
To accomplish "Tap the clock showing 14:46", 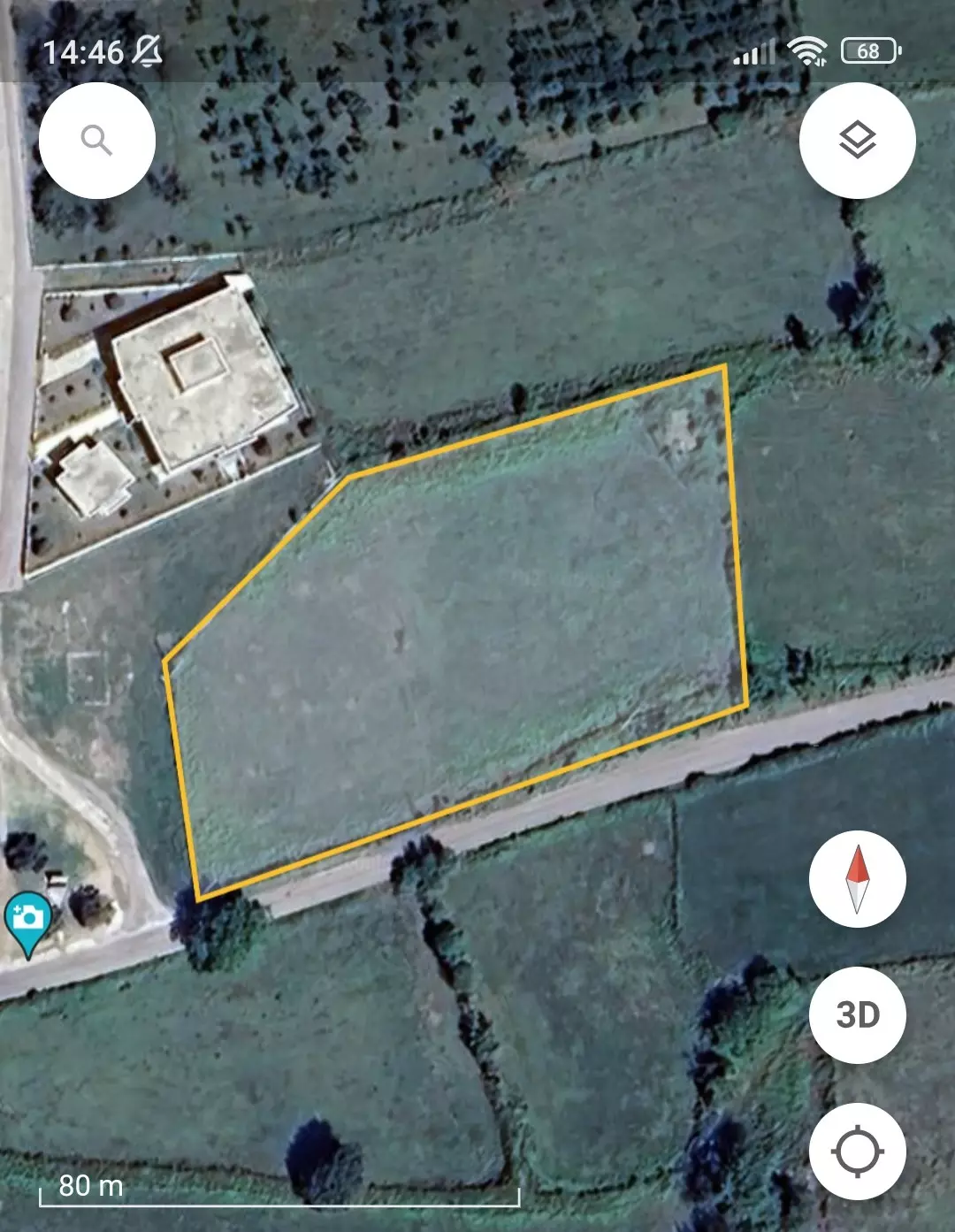I will [84, 51].
